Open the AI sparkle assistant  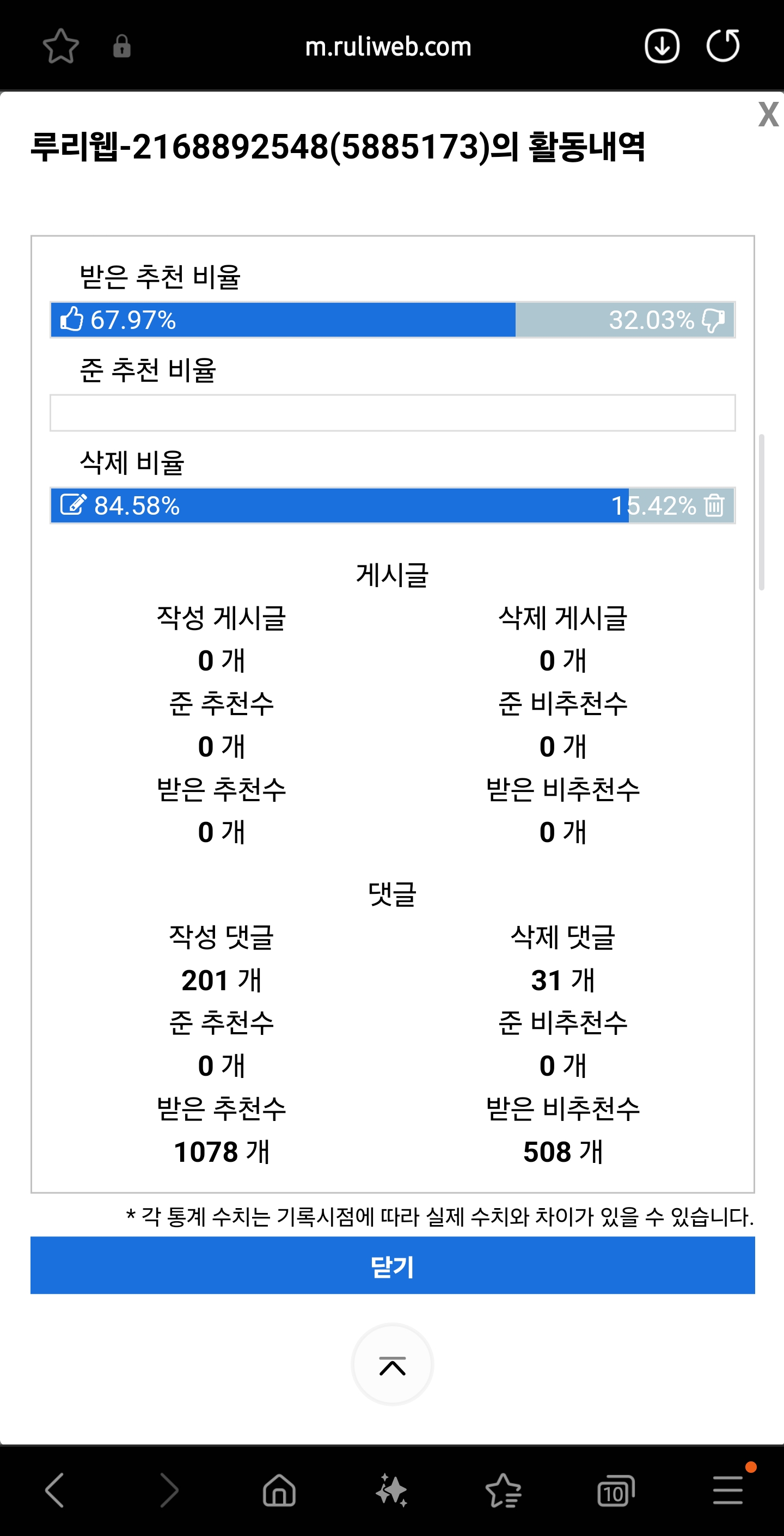(391, 1490)
